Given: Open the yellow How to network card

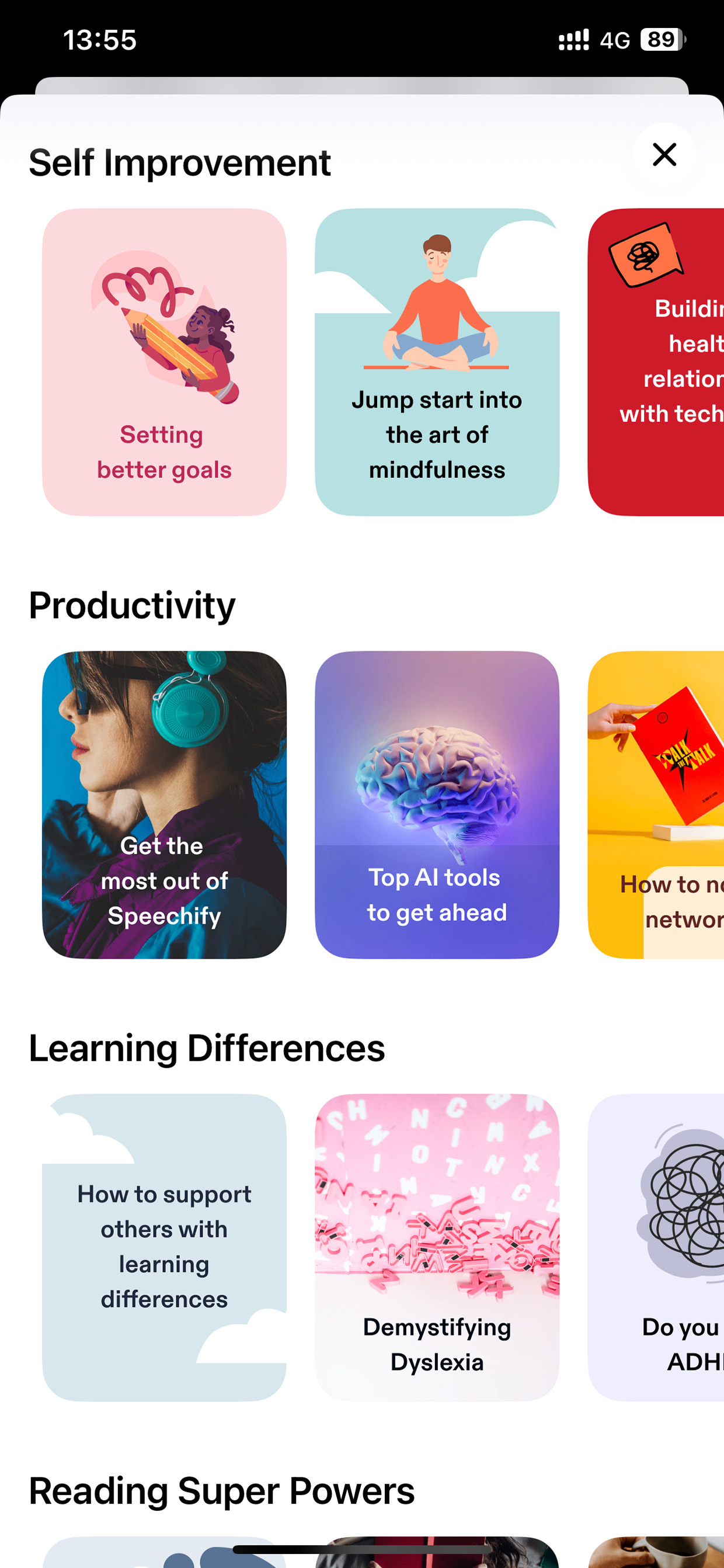Looking at the screenshot, I should [656, 804].
